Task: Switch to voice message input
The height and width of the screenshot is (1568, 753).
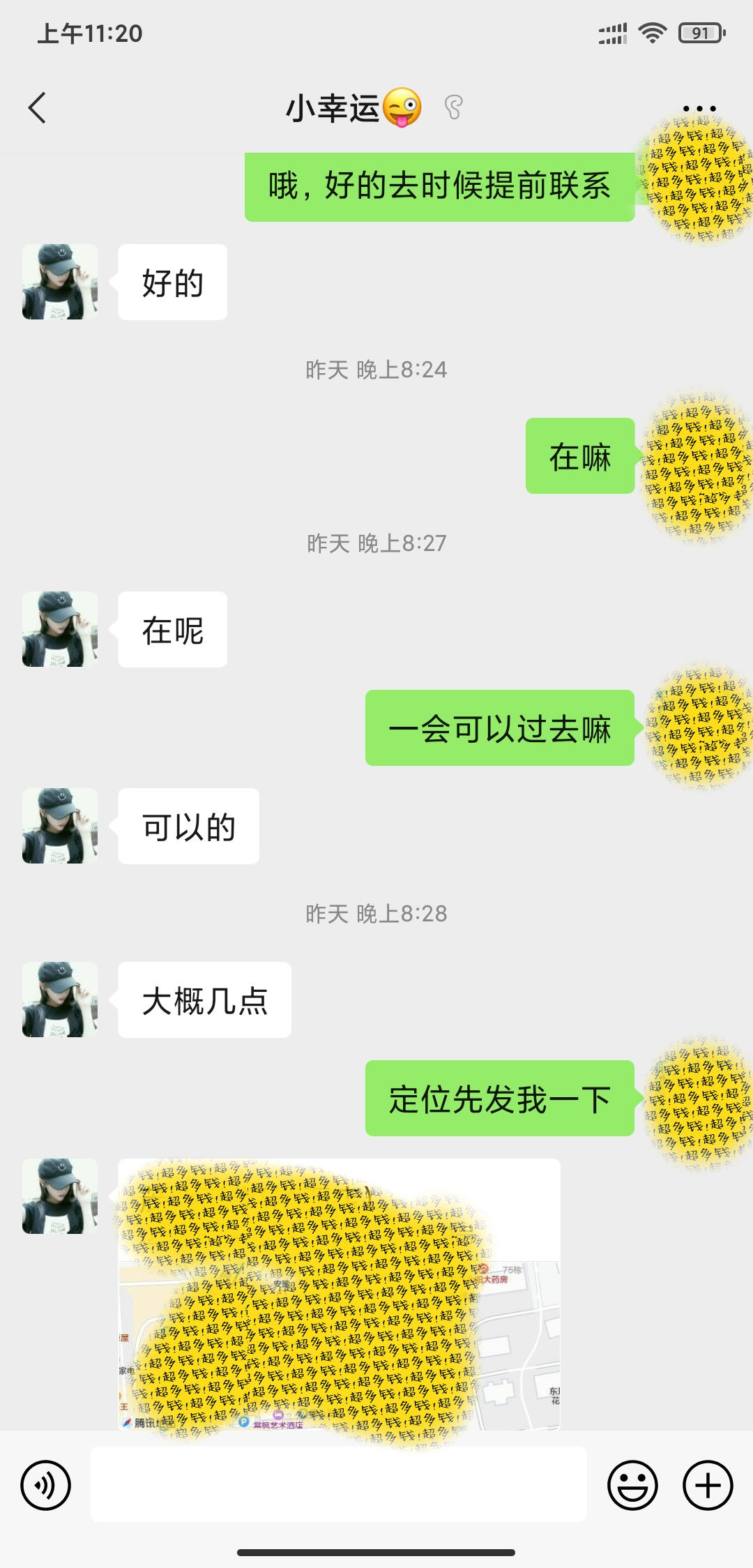Action: coord(46,1485)
